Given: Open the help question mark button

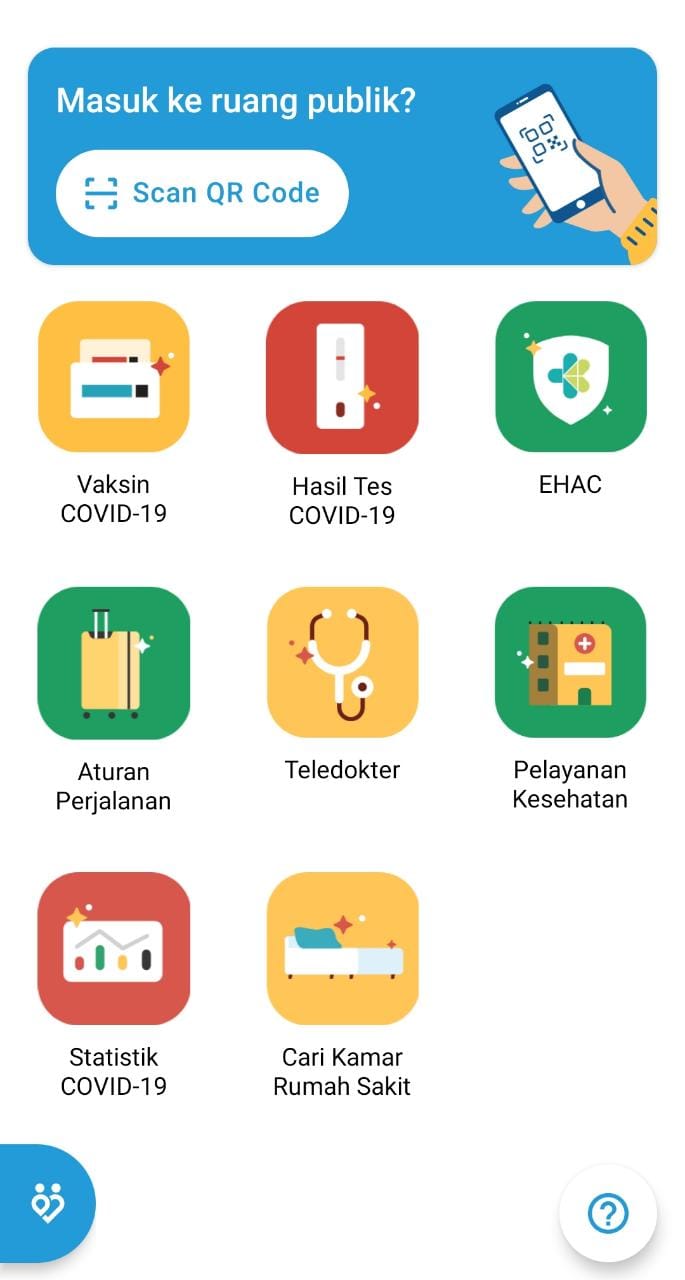Looking at the screenshot, I should 608,1214.
